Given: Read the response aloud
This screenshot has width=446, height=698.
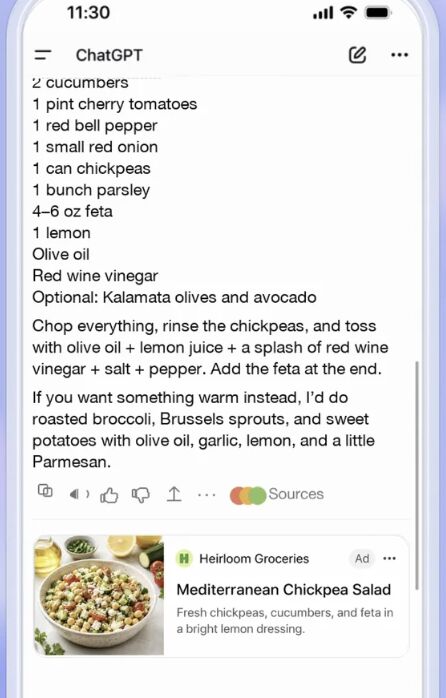Looking at the screenshot, I should tap(79, 494).
